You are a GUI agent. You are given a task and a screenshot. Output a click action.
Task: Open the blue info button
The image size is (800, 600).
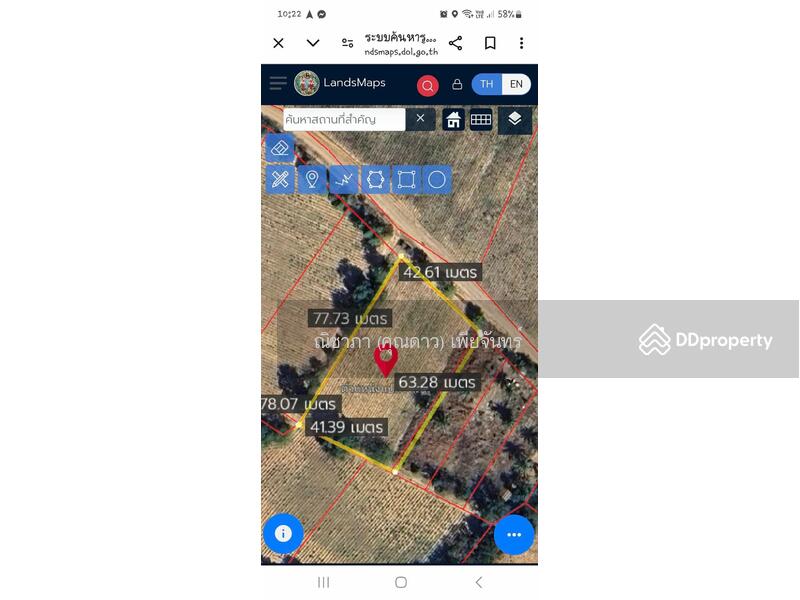(x=283, y=534)
